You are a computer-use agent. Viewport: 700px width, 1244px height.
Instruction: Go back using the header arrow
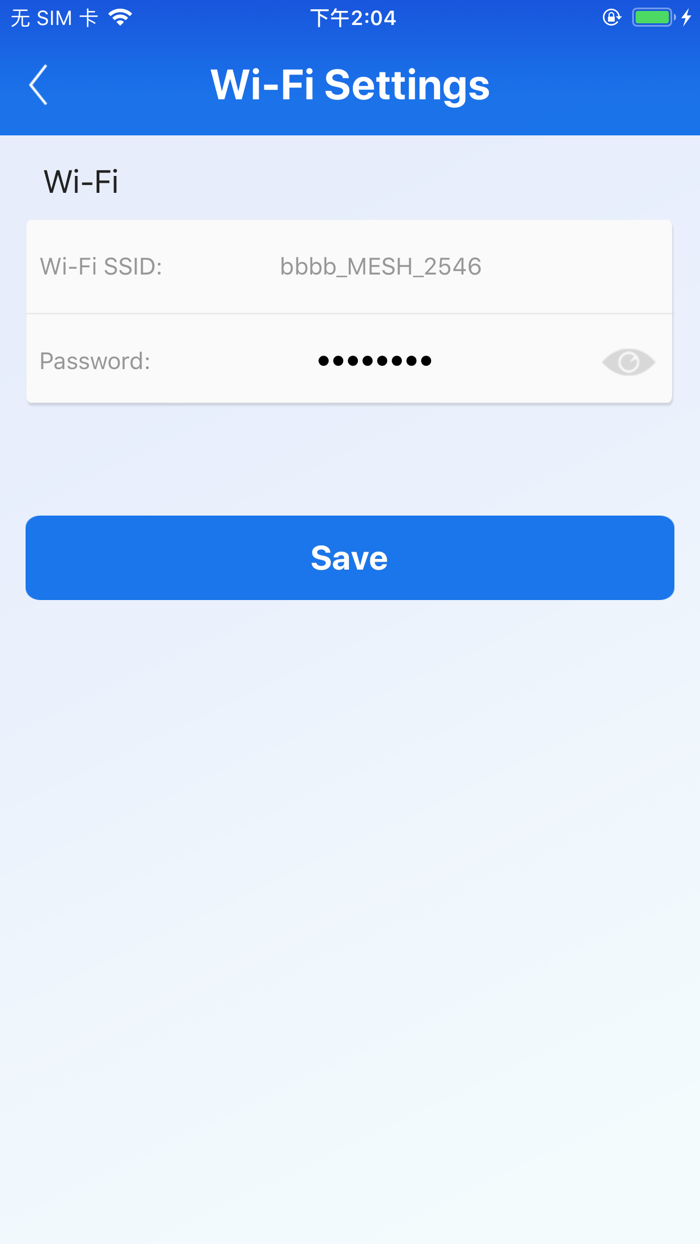(38, 85)
